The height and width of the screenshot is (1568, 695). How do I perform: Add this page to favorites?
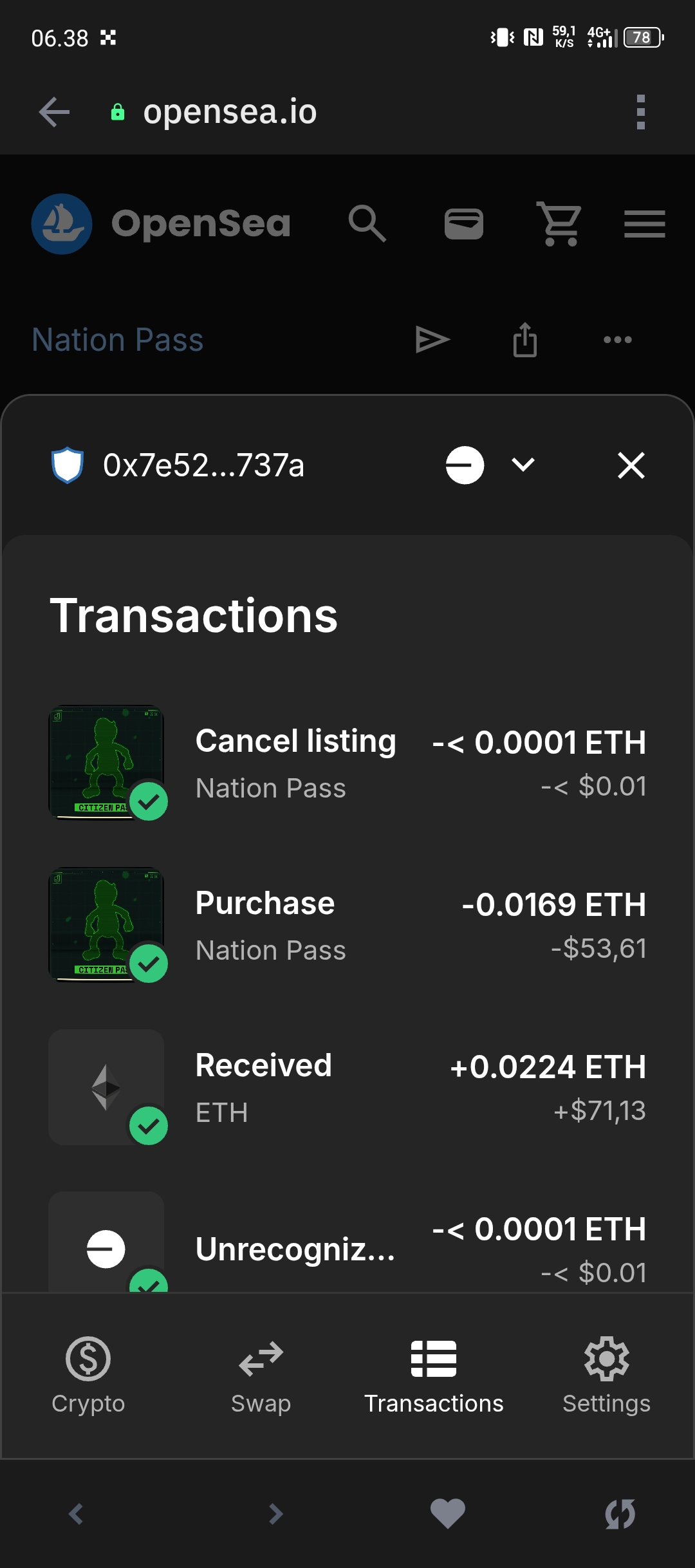447,1513
